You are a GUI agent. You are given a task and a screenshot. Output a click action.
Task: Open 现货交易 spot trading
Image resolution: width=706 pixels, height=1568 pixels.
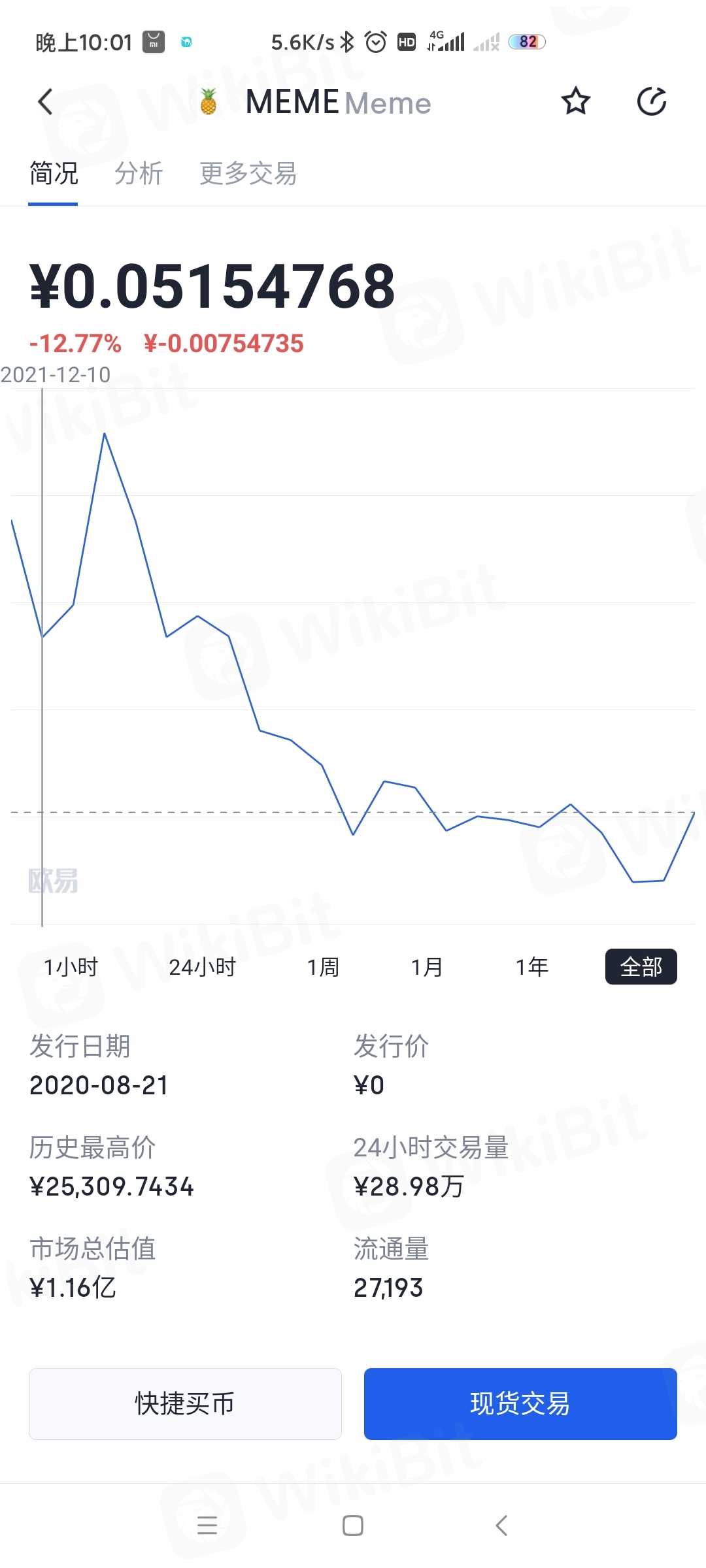pyautogui.click(x=520, y=1403)
